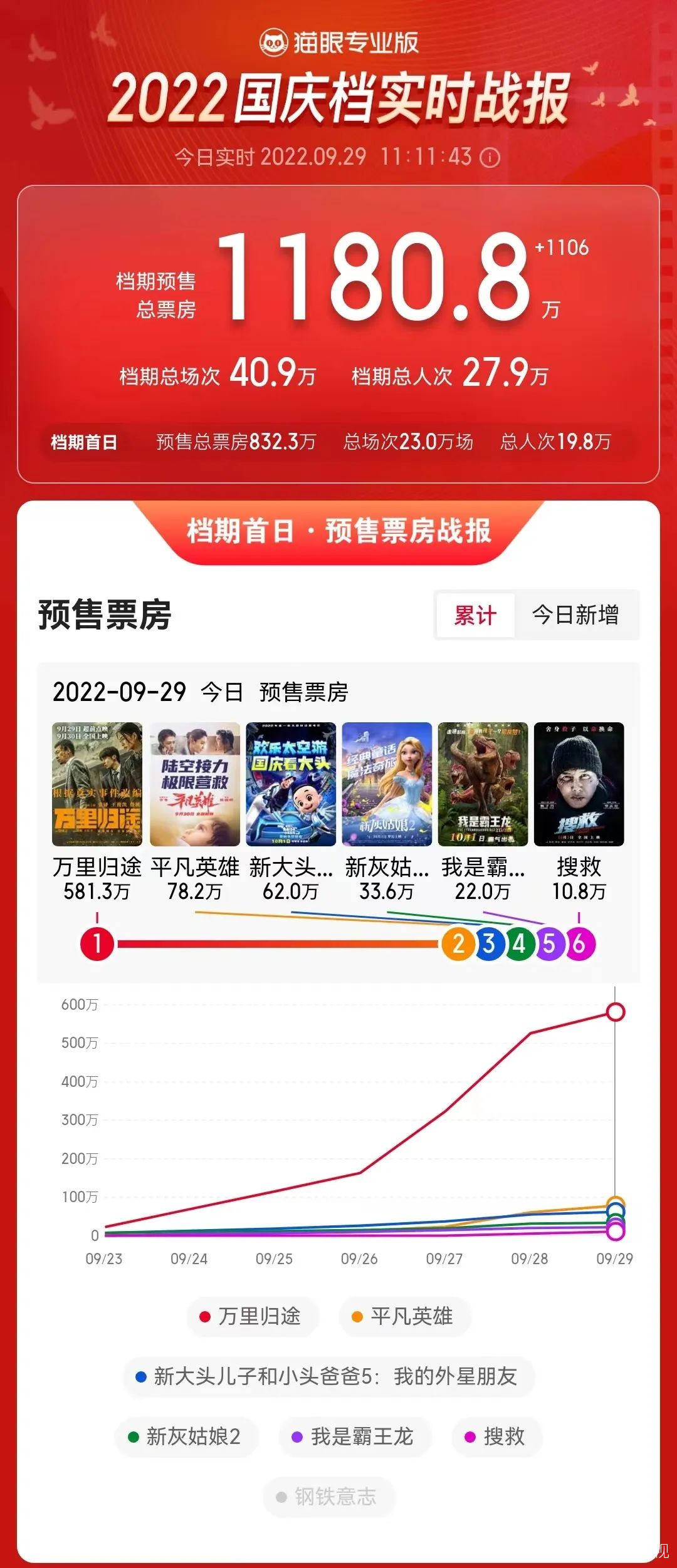Open the 新大头 movie poster

tap(291, 784)
